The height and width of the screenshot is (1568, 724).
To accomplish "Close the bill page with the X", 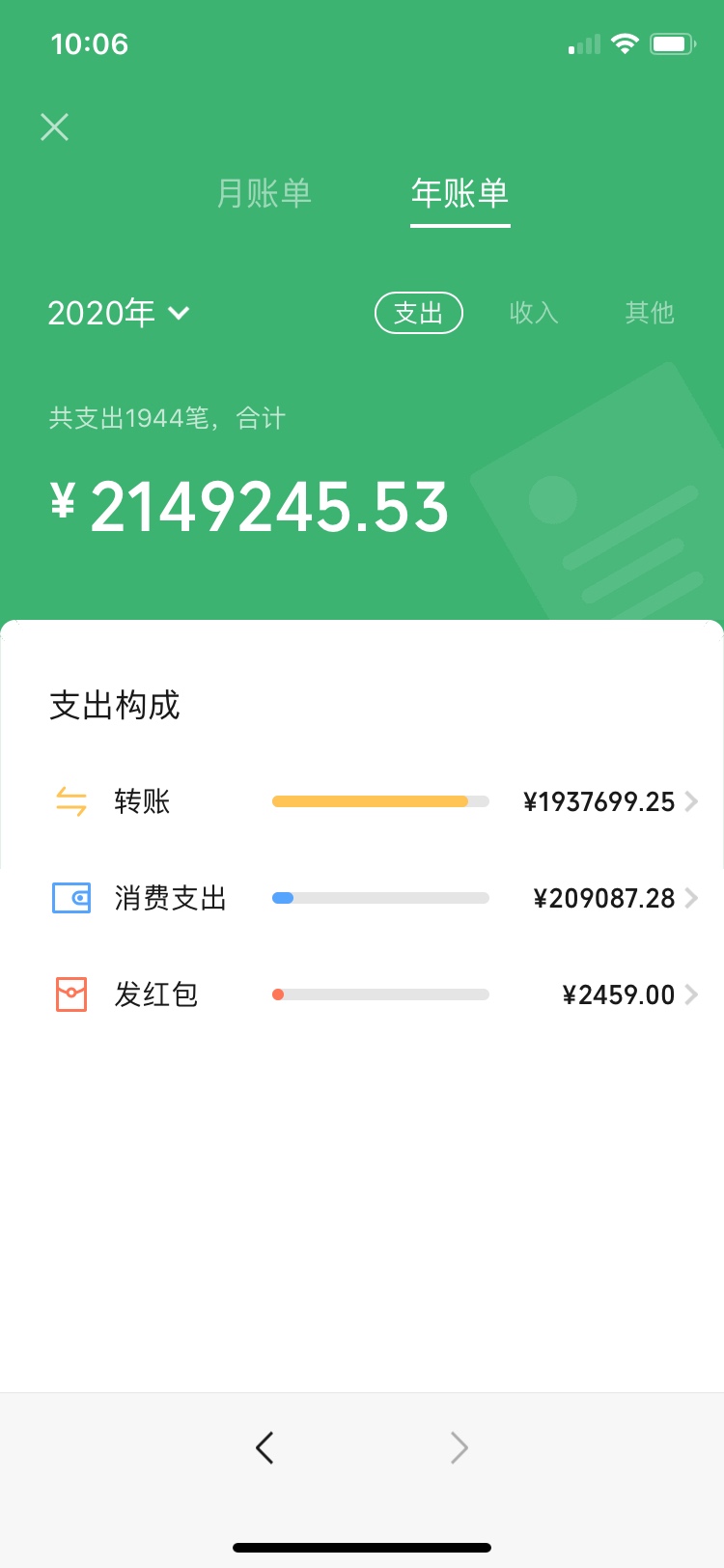I will click(x=55, y=126).
